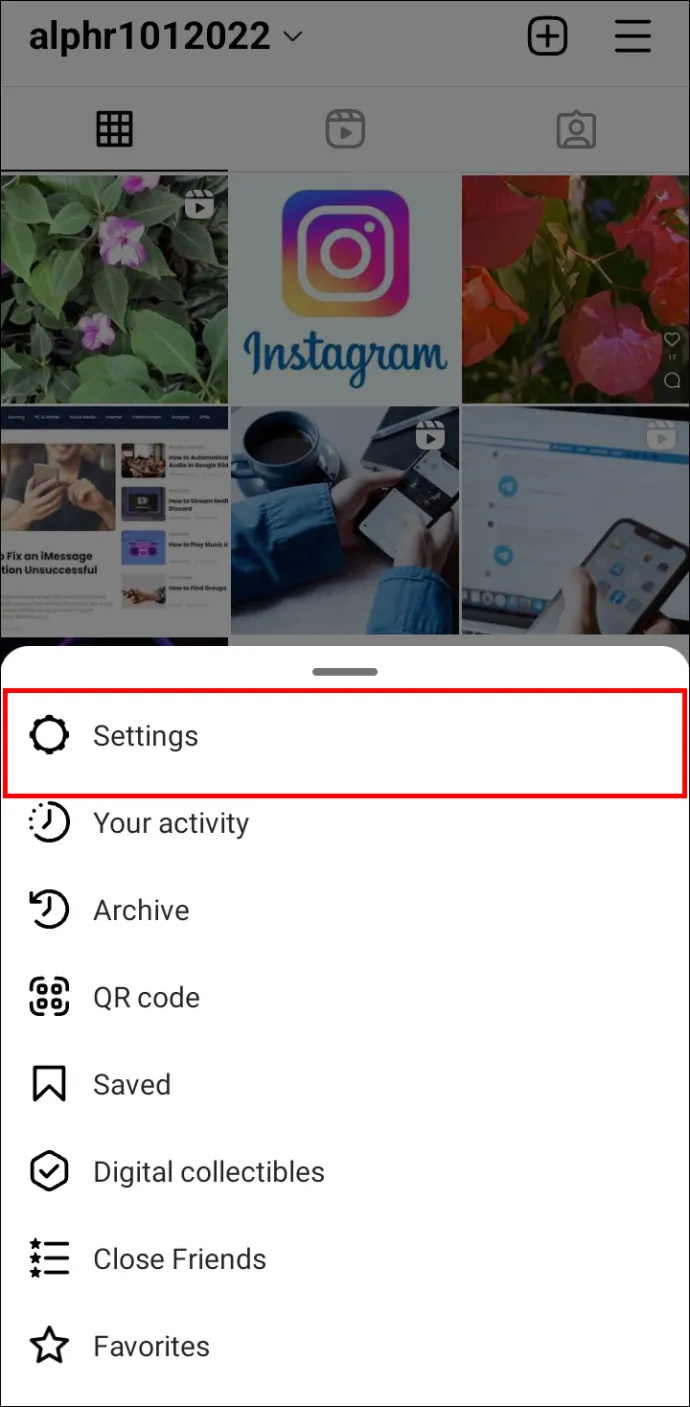Switch to the tagged photos tab
This screenshot has height=1407, width=690.
tap(576, 129)
